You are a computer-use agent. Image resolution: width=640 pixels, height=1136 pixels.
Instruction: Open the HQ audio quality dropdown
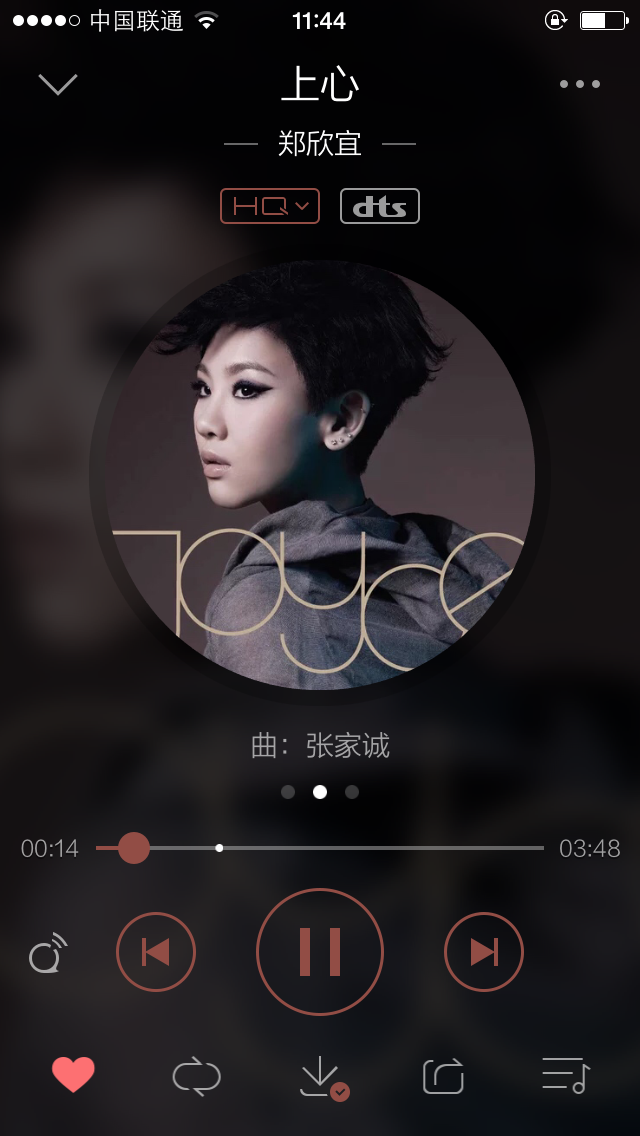pos(270,206)
